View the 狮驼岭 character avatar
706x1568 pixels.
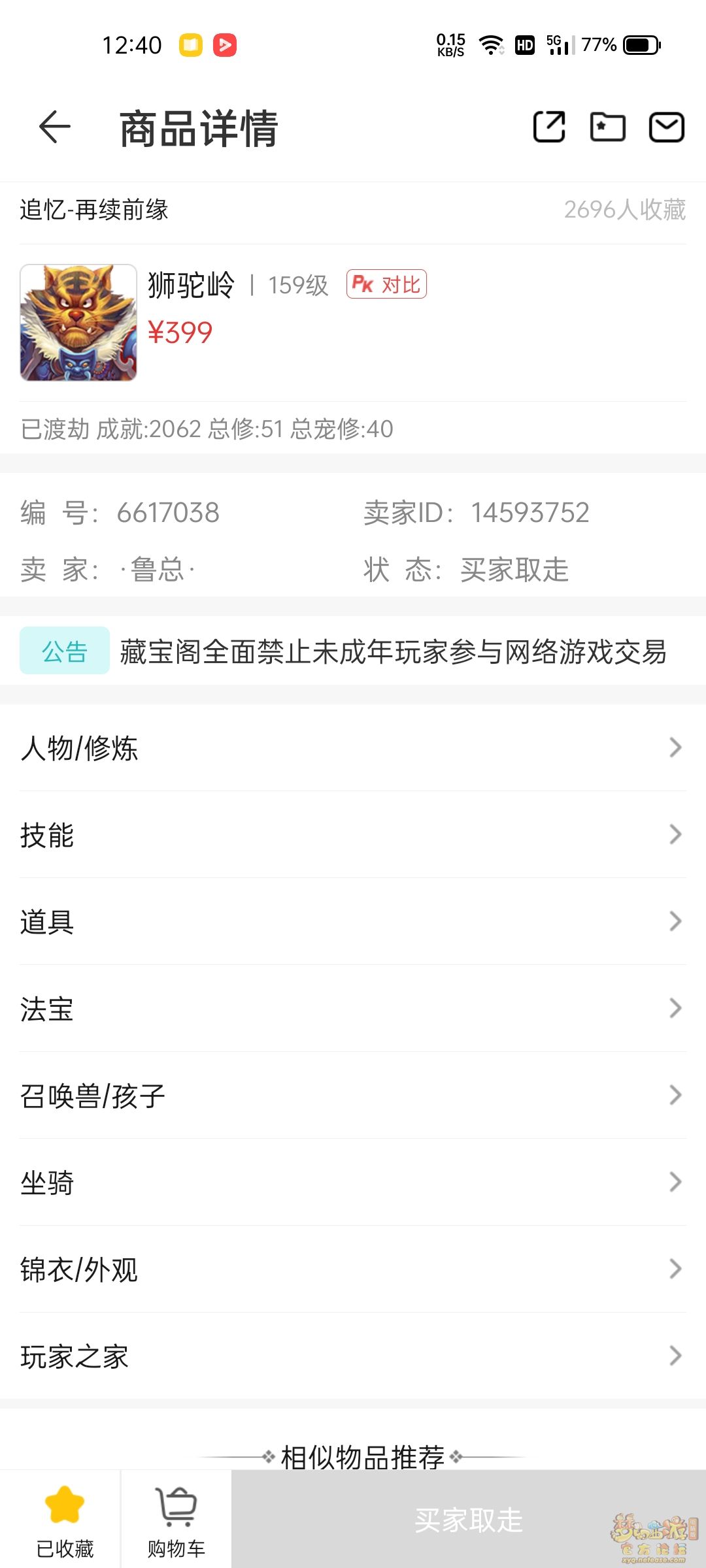[78, 323]
